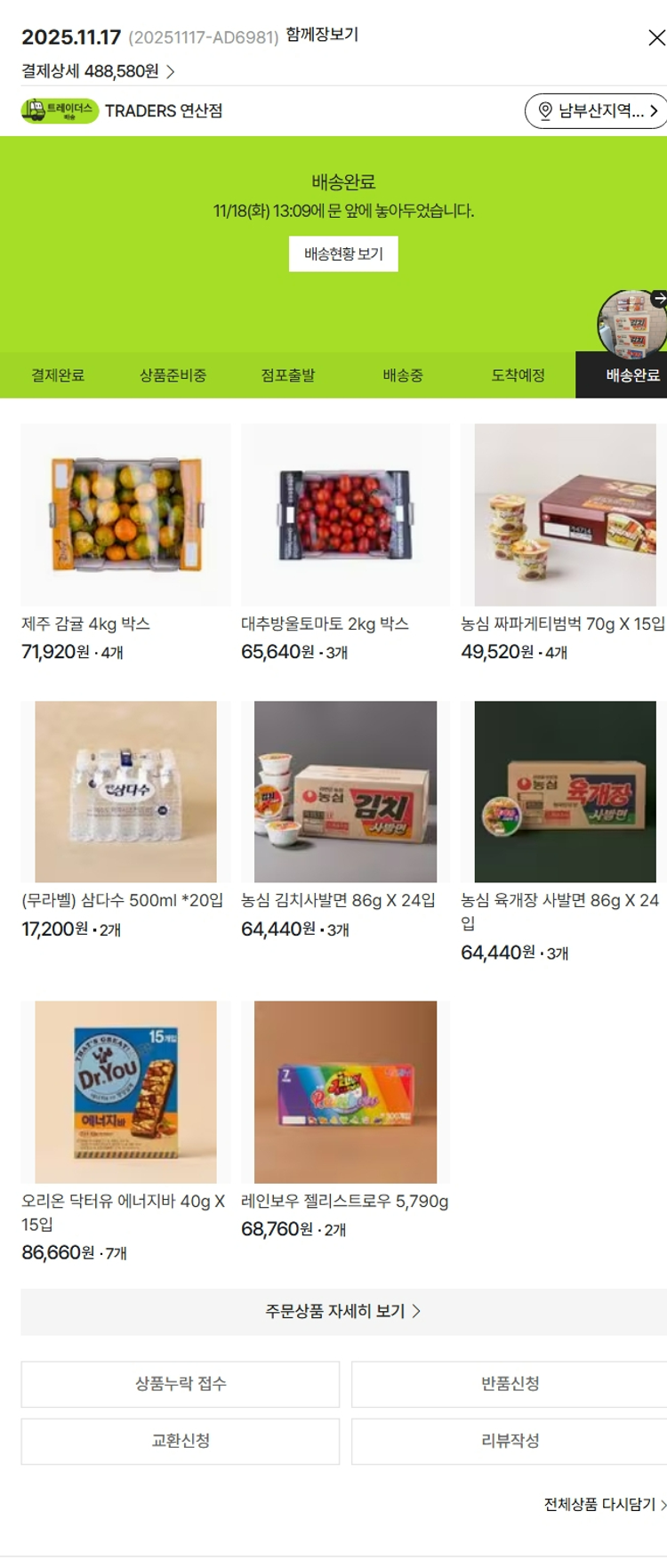667x1568 pixels.
Task: Close the order detail screen
Action: 655,37
